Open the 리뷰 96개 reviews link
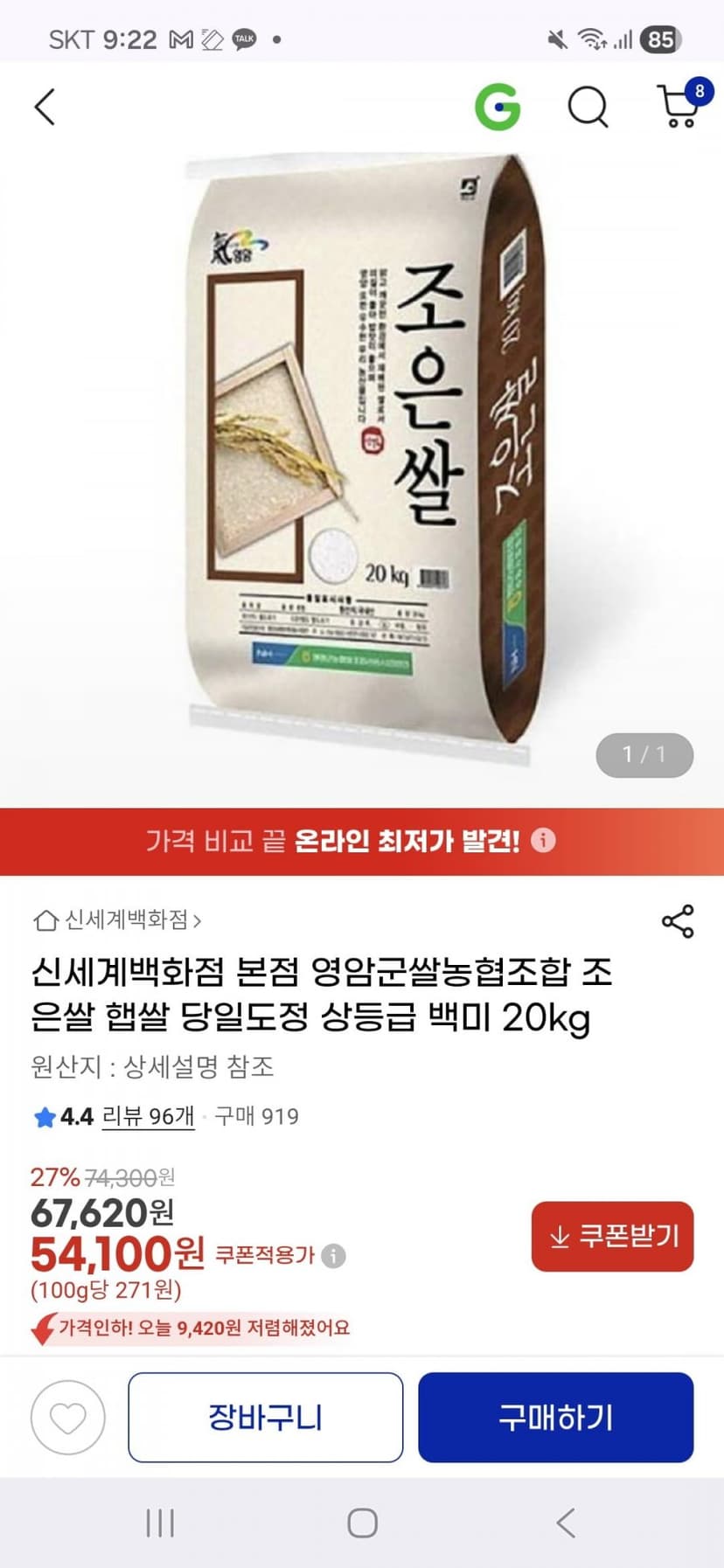The width and height of the screenshot is (724, 1568). (x=148, y=1116)
